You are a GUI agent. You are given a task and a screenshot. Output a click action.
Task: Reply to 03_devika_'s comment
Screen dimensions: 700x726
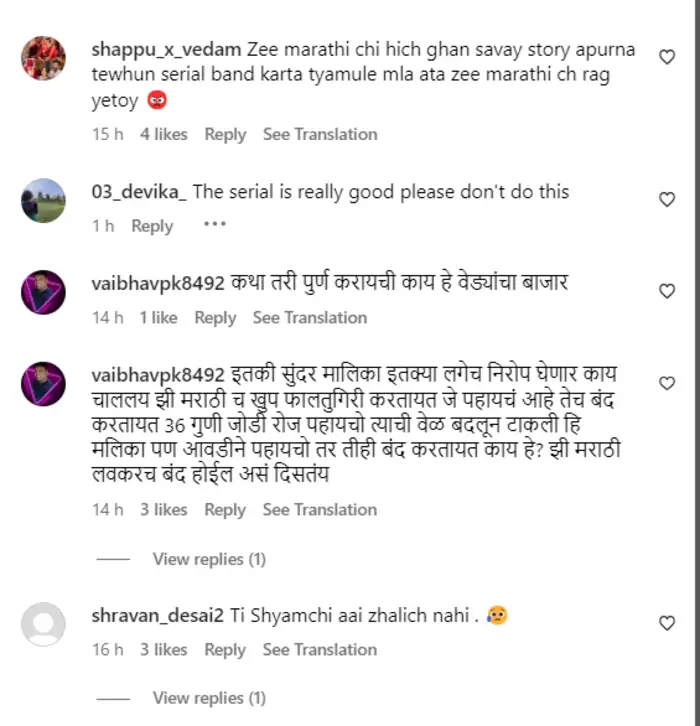152,226
